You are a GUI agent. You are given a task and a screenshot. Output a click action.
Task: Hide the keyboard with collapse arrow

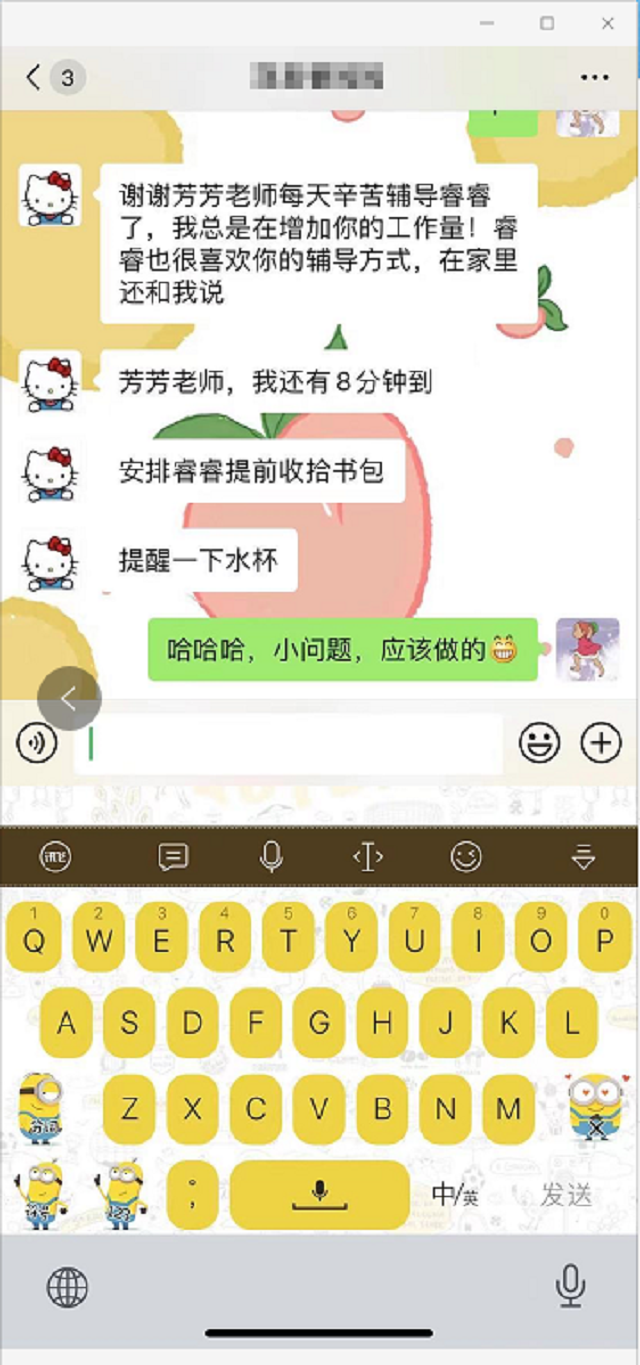(x=583, y=856)
